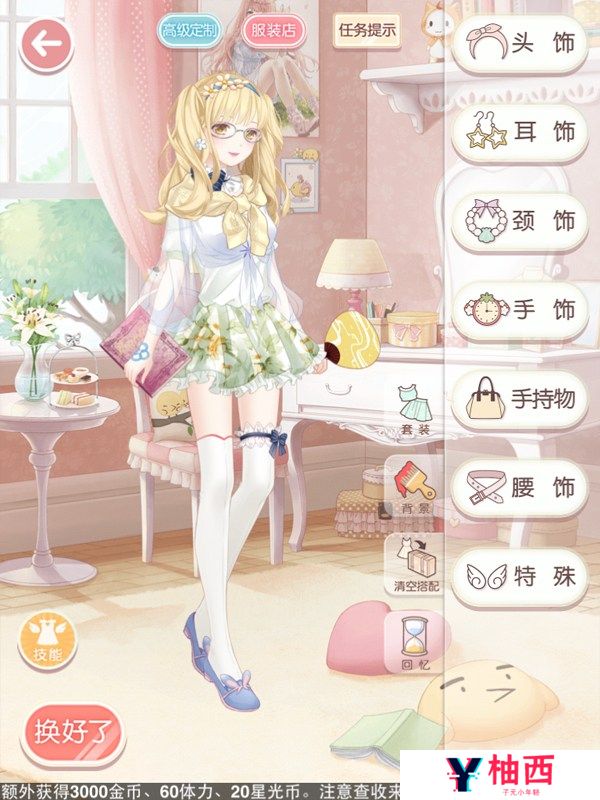Image resolution: width=600 pixels, height=800 pixels.
Task: Open the 颈饰 necklace category
Action: coord(520,221)
